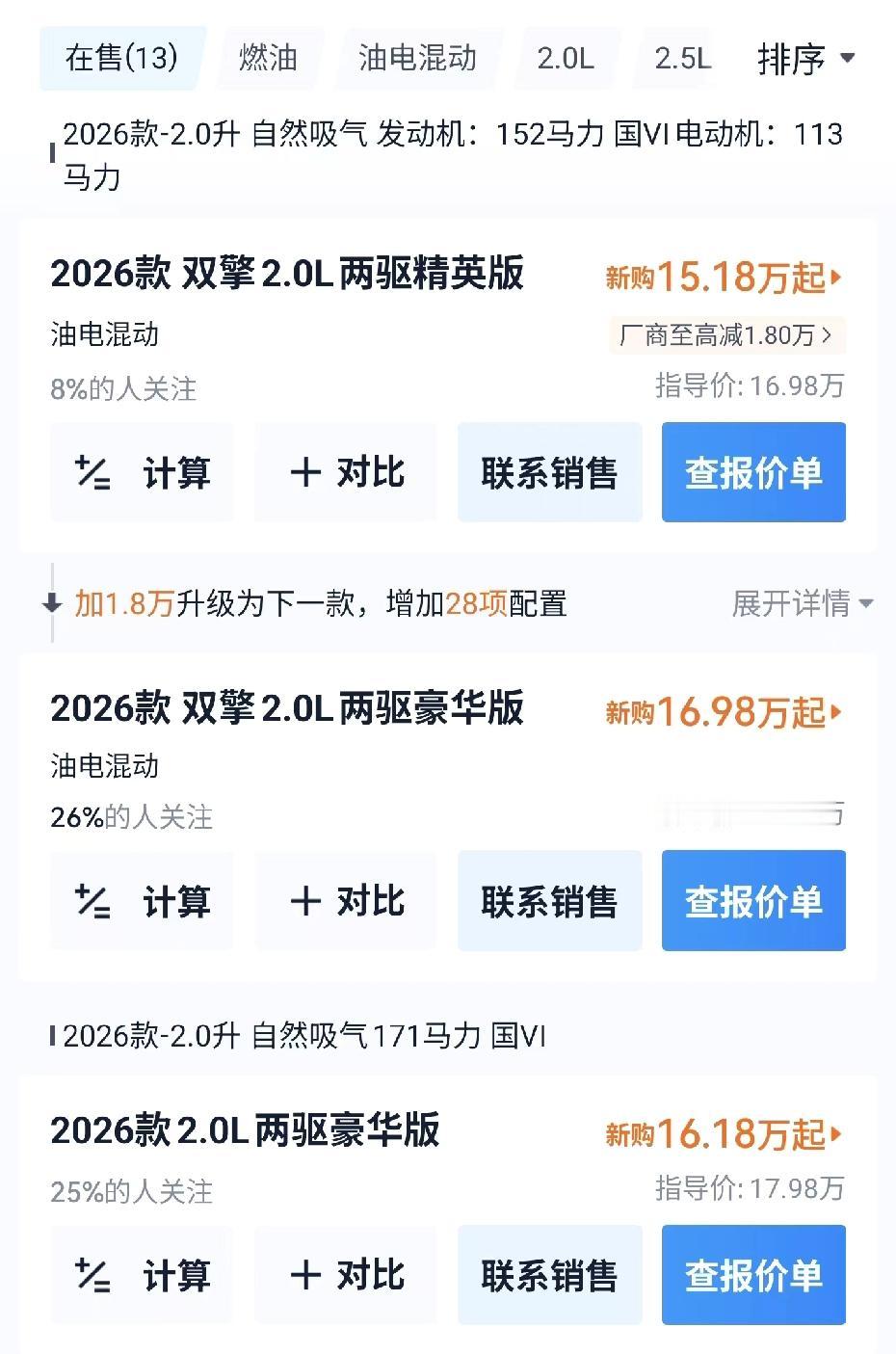Screen dimensions: 896x1354
Task: Select the 2.5L filter tab
Action: 683,58
